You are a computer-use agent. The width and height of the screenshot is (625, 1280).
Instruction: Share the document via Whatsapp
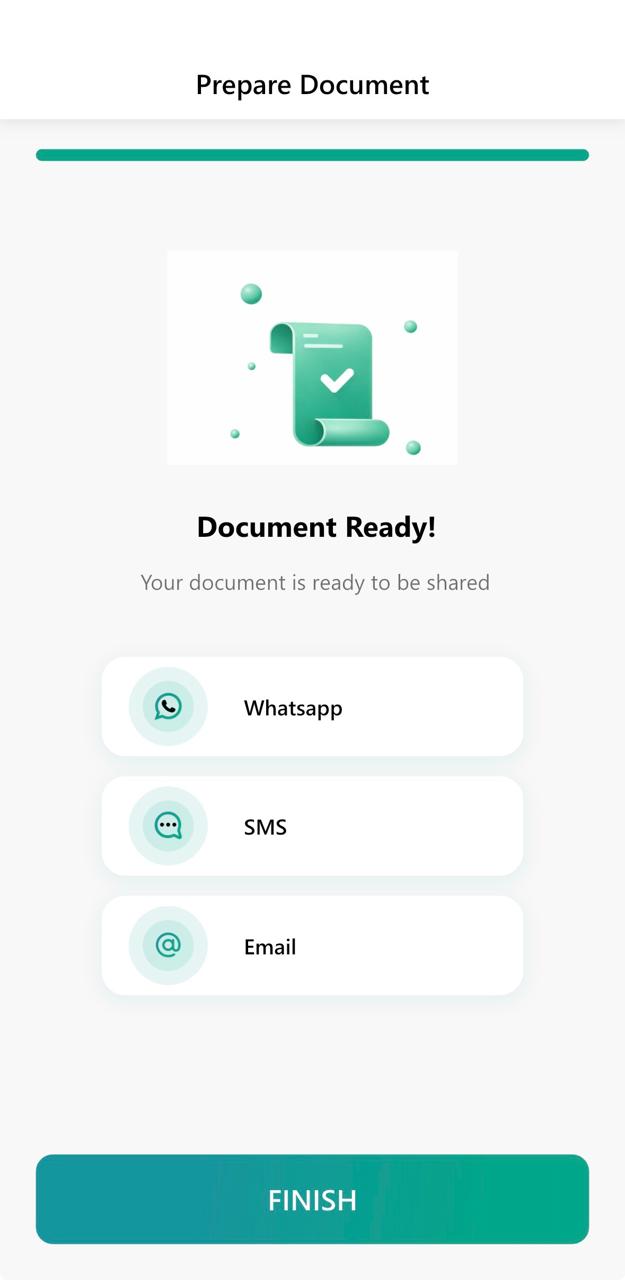coord(312,707)
